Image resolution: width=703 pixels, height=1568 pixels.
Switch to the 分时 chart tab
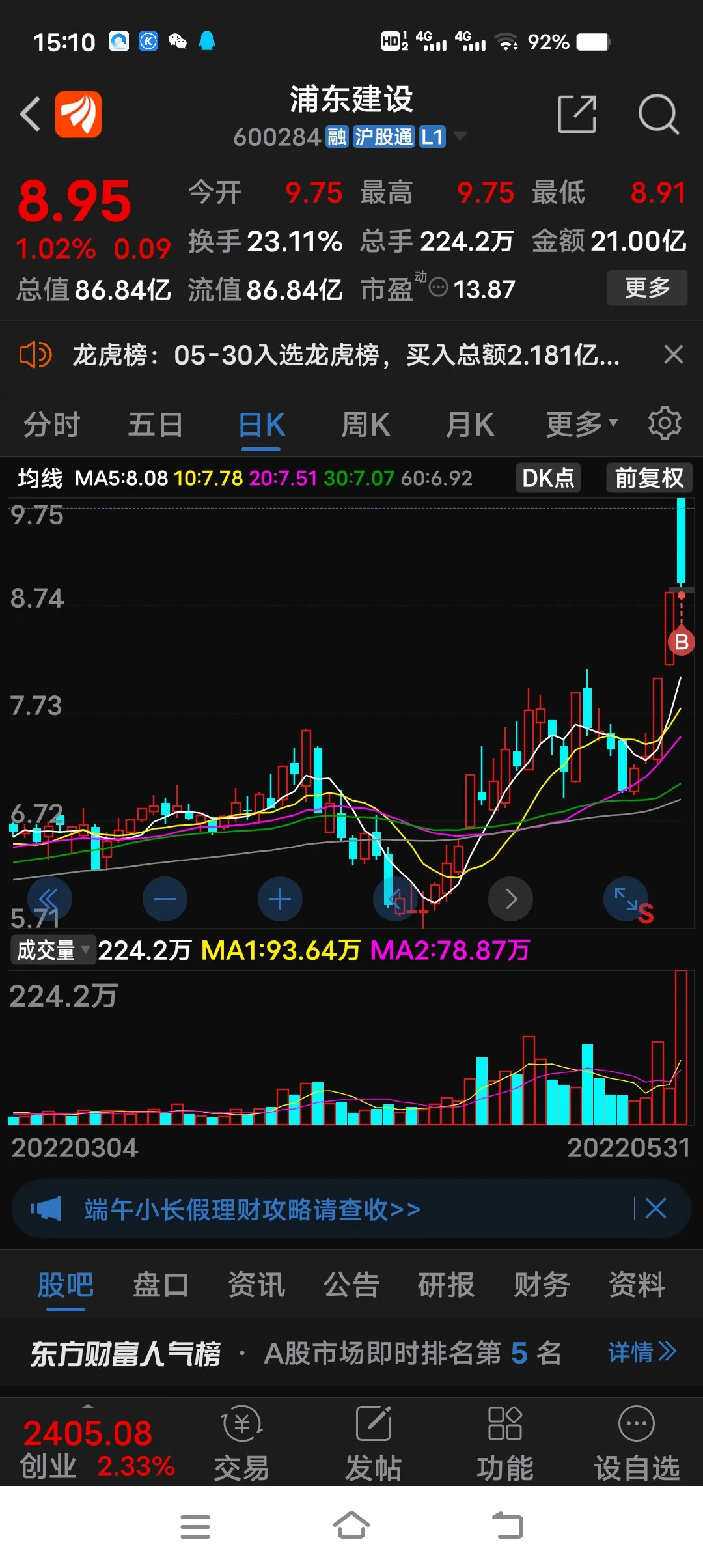[x=51, y=425]
